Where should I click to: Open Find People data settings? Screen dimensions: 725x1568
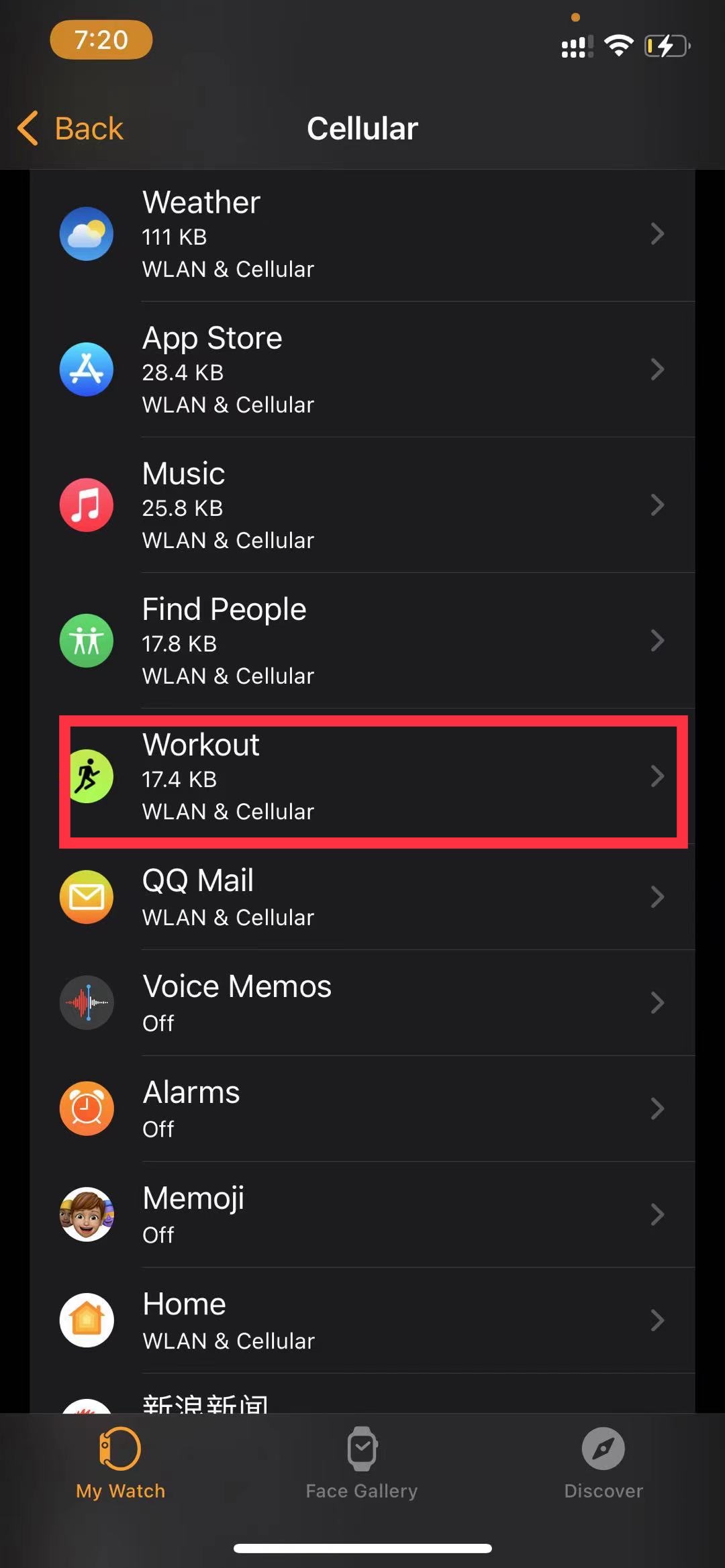point(362,641)
